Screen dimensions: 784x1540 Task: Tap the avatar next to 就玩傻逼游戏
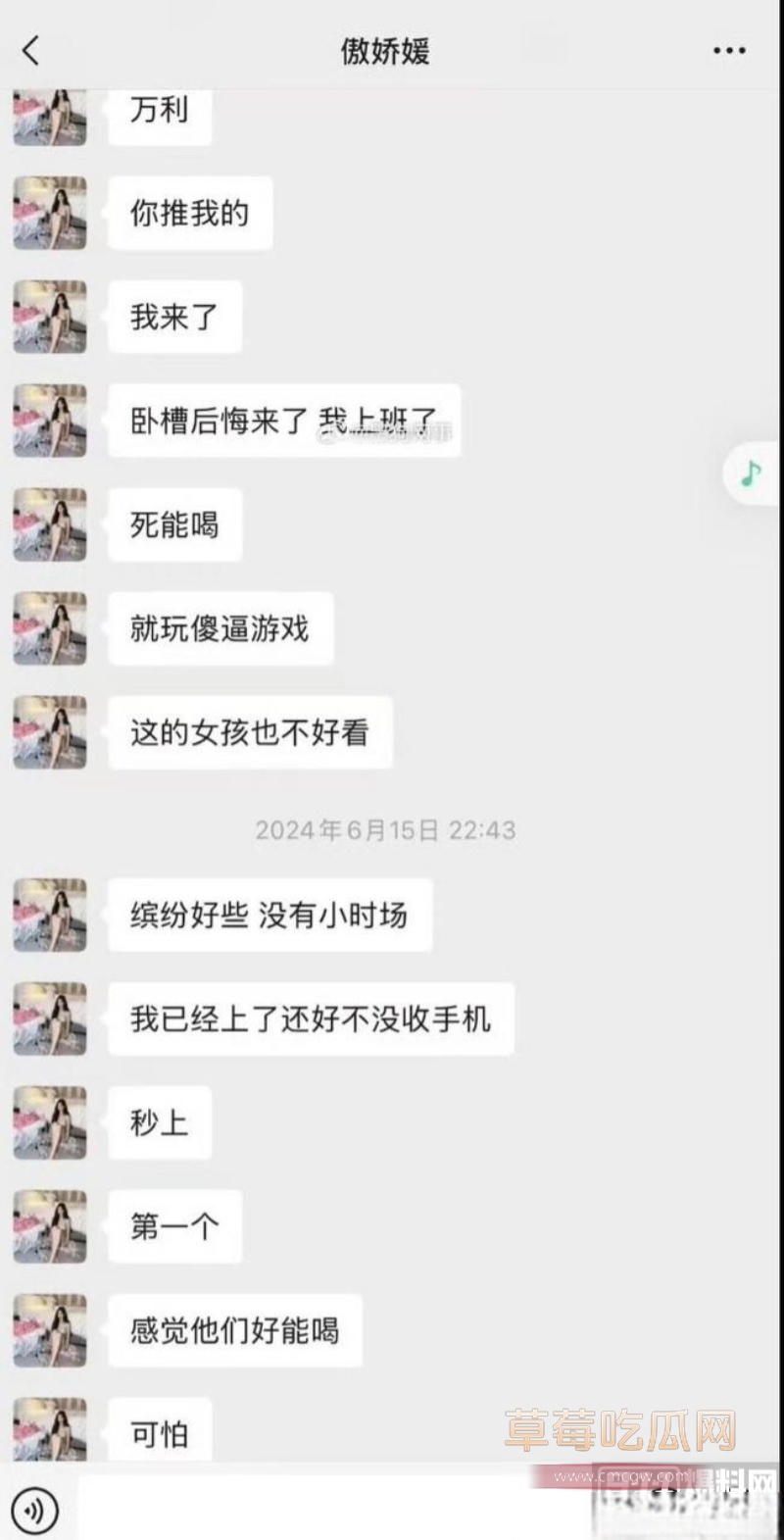(x=49, y=629)
